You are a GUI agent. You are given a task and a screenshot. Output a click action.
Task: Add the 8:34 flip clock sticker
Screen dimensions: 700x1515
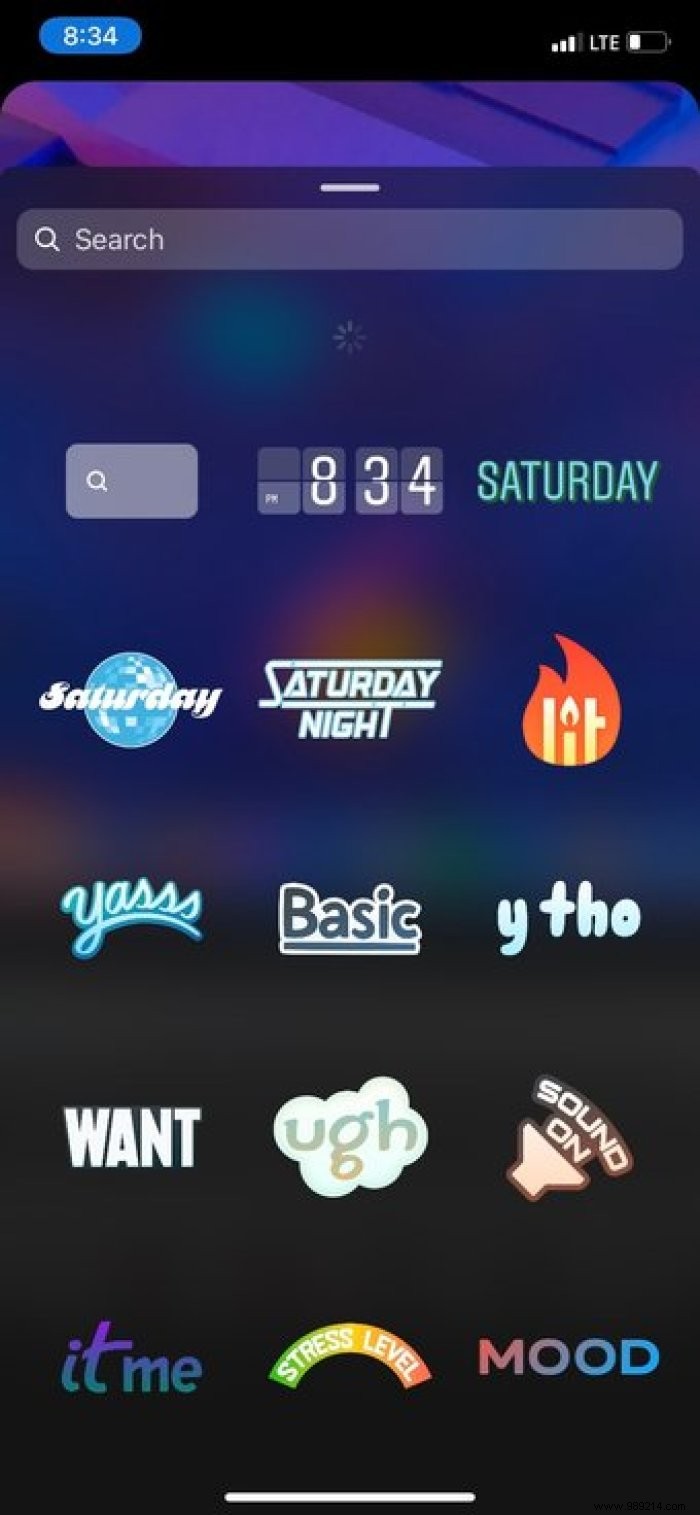point(350,481)
